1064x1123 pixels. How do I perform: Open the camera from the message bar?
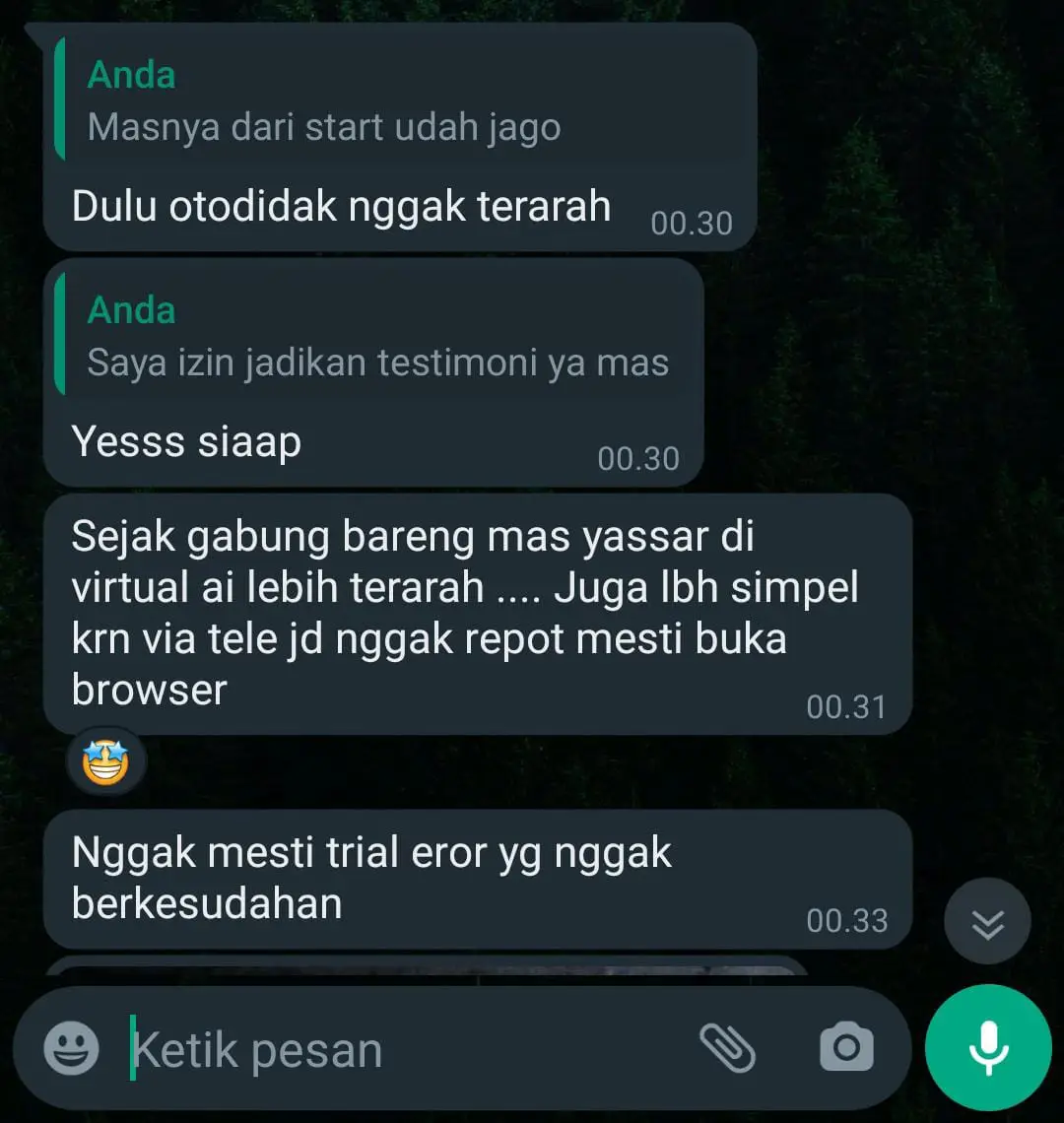(x=846, y=1047)
